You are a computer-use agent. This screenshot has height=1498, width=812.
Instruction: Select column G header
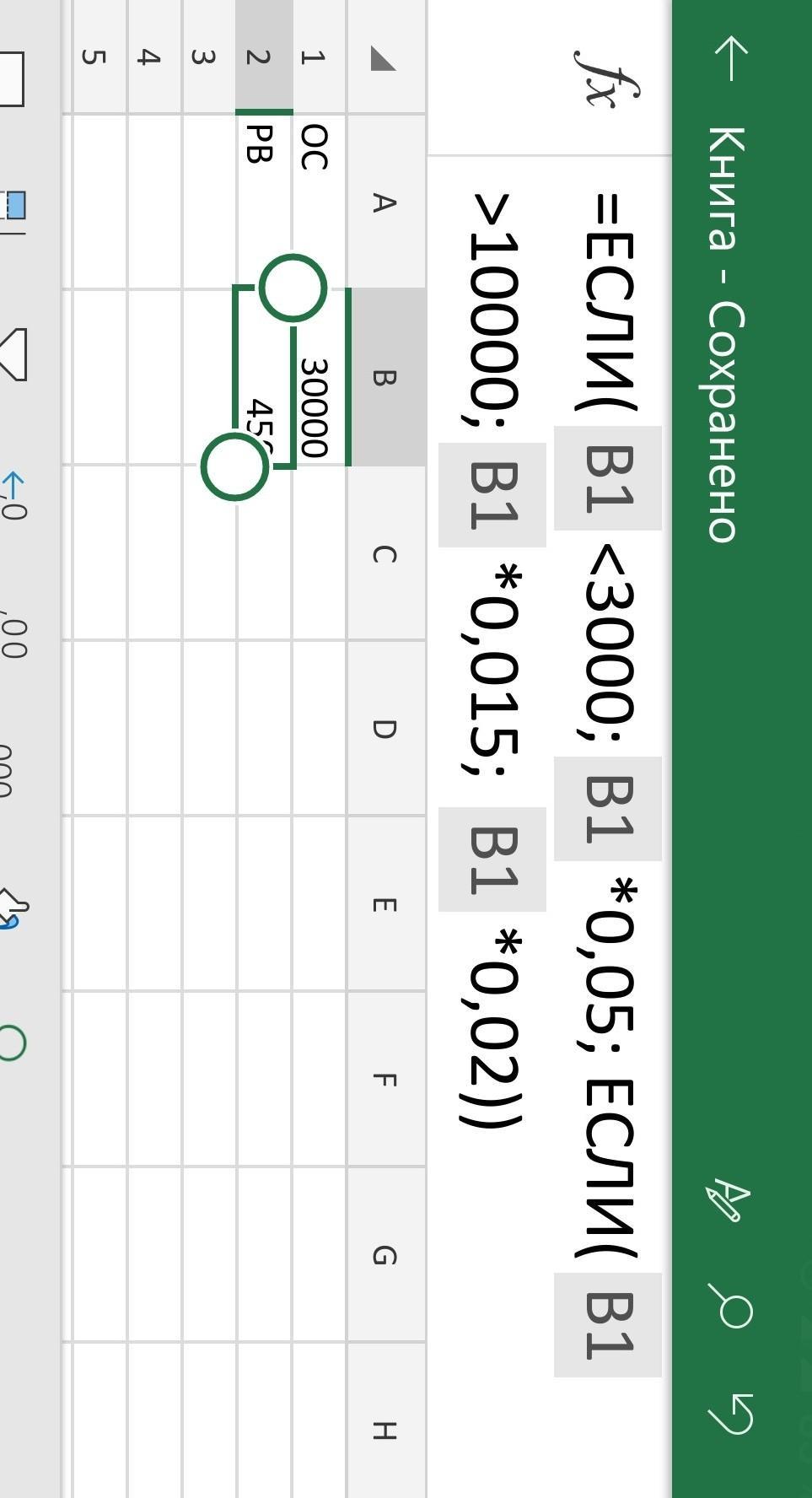384,1256
